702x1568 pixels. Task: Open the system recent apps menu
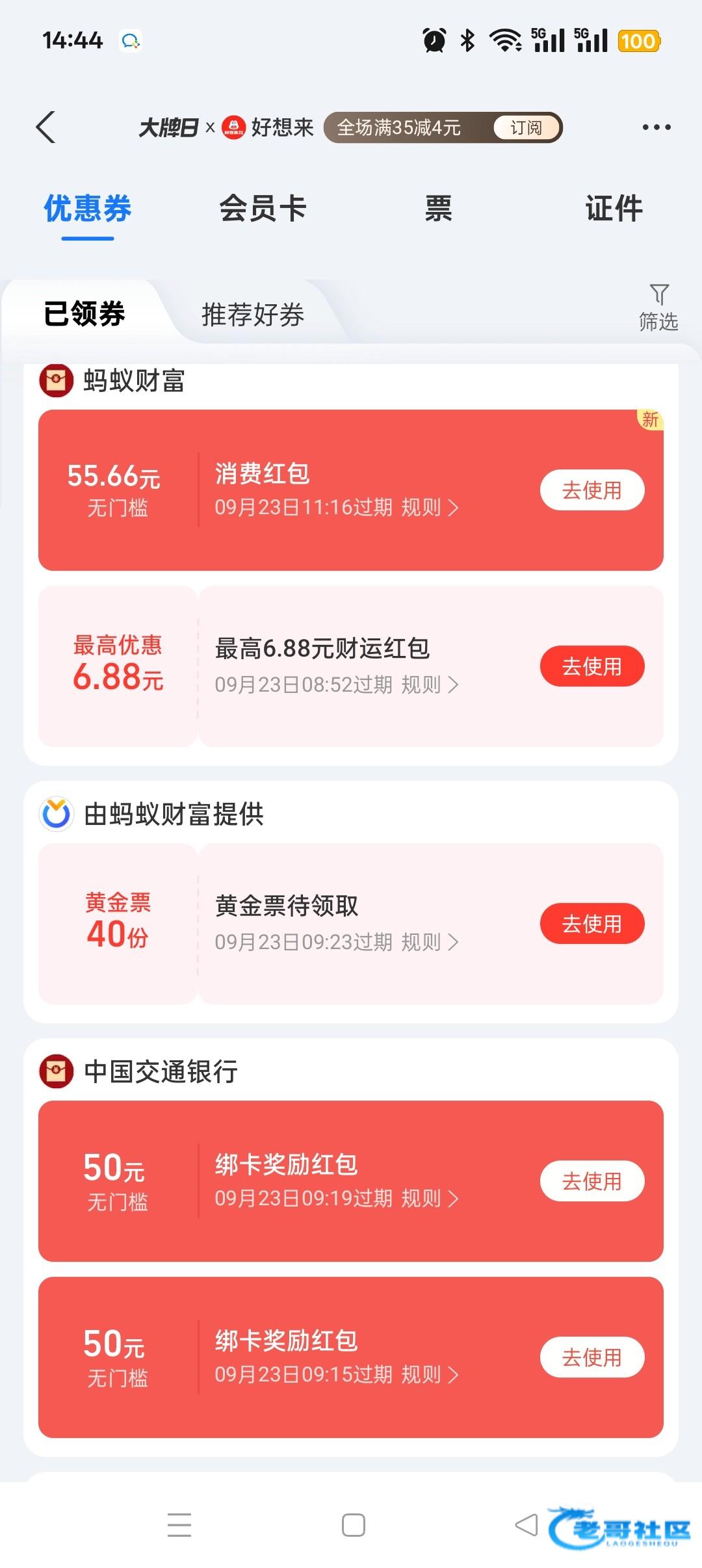click(179, 1525)
